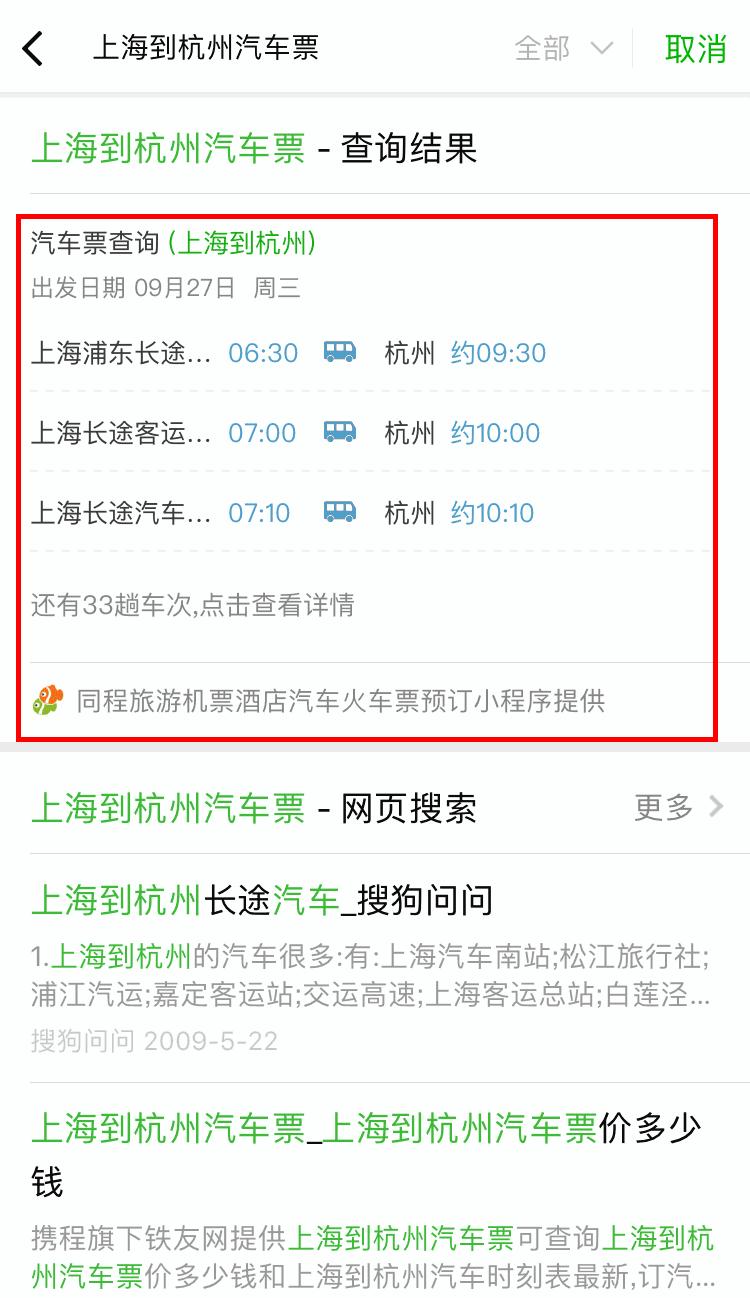Tap 取消 to cancel the search
The height and width of the screenshot is (1298, 750).
point(695,48)
